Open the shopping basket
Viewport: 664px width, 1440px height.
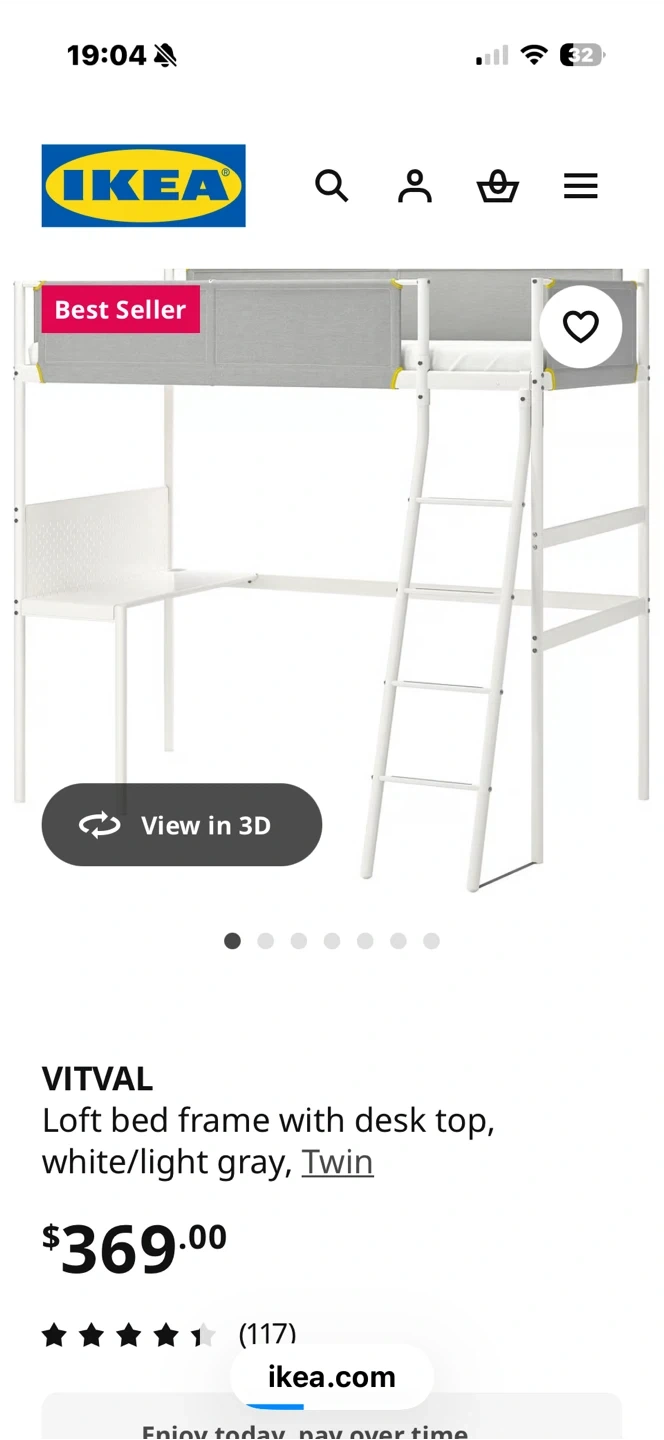click(x=497, y=186)
